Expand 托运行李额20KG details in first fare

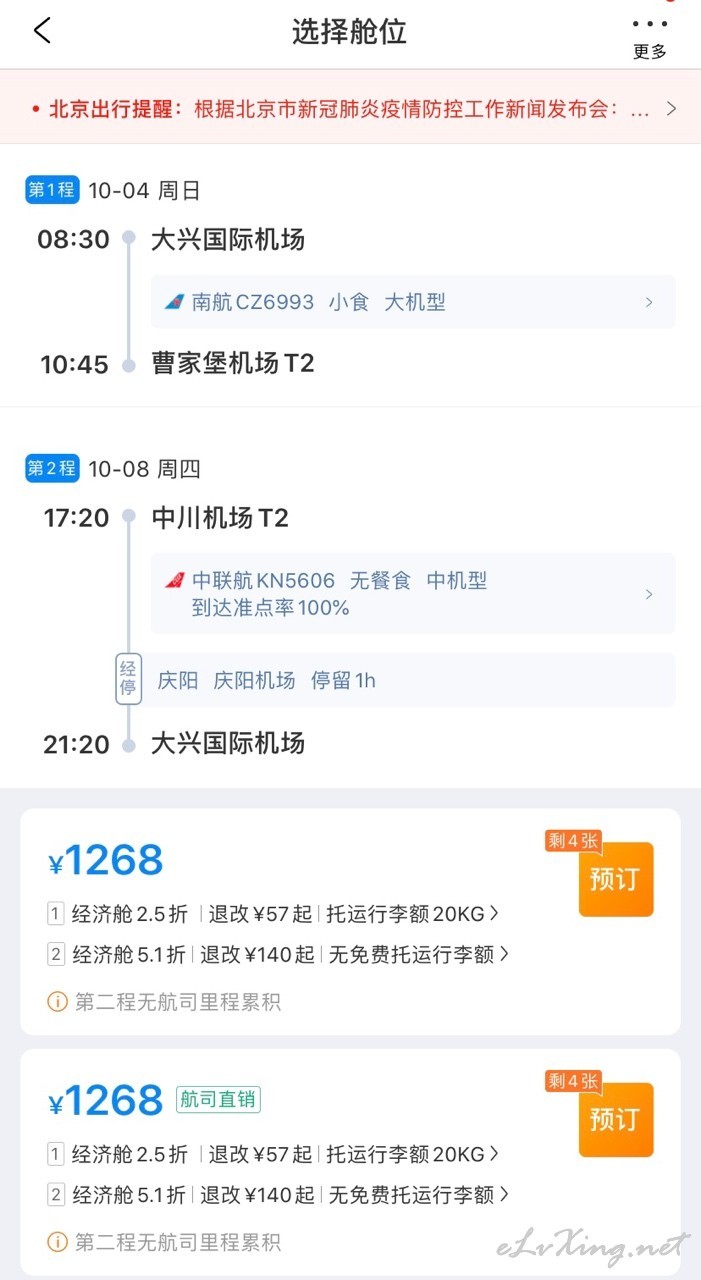[x=413, y=913]
